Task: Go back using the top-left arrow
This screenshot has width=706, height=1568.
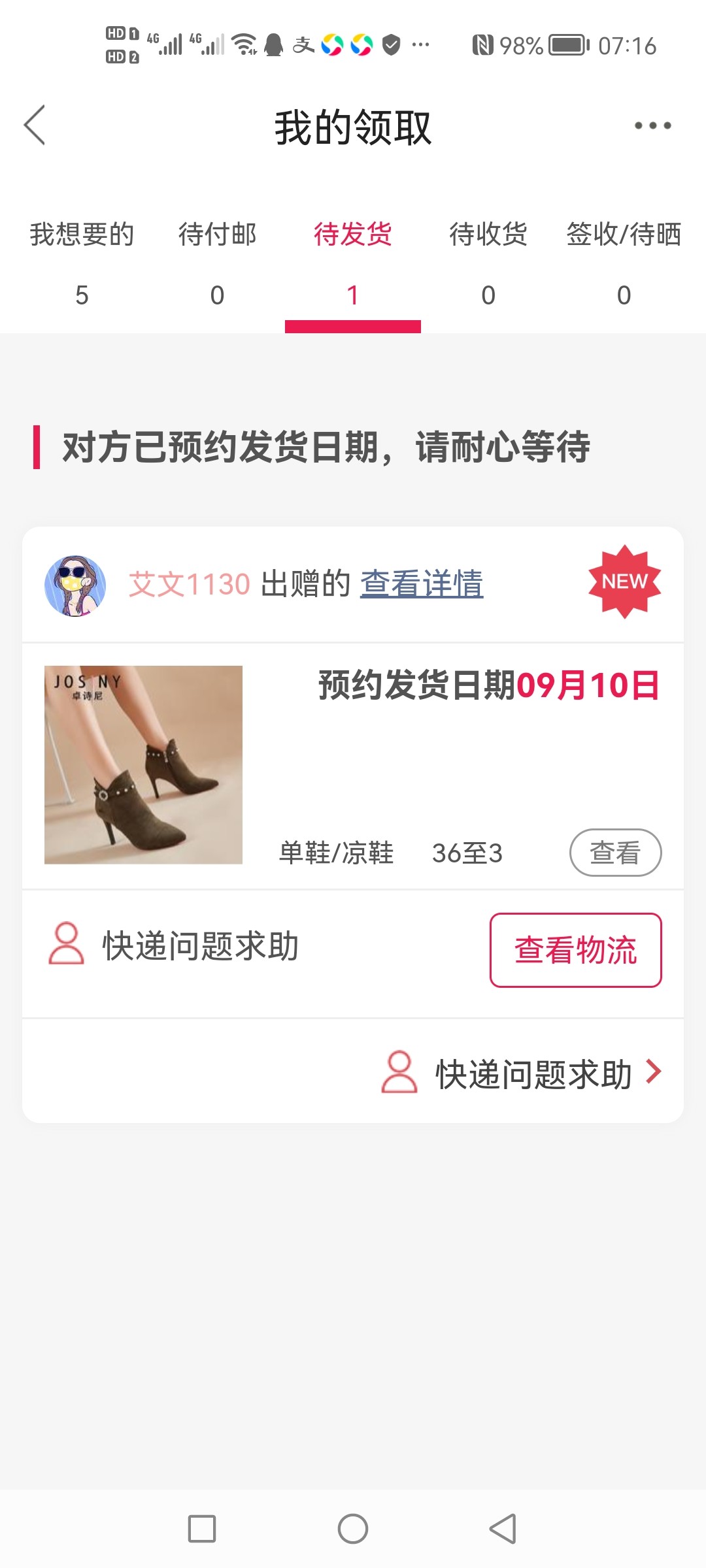Action: click(35, 125)
